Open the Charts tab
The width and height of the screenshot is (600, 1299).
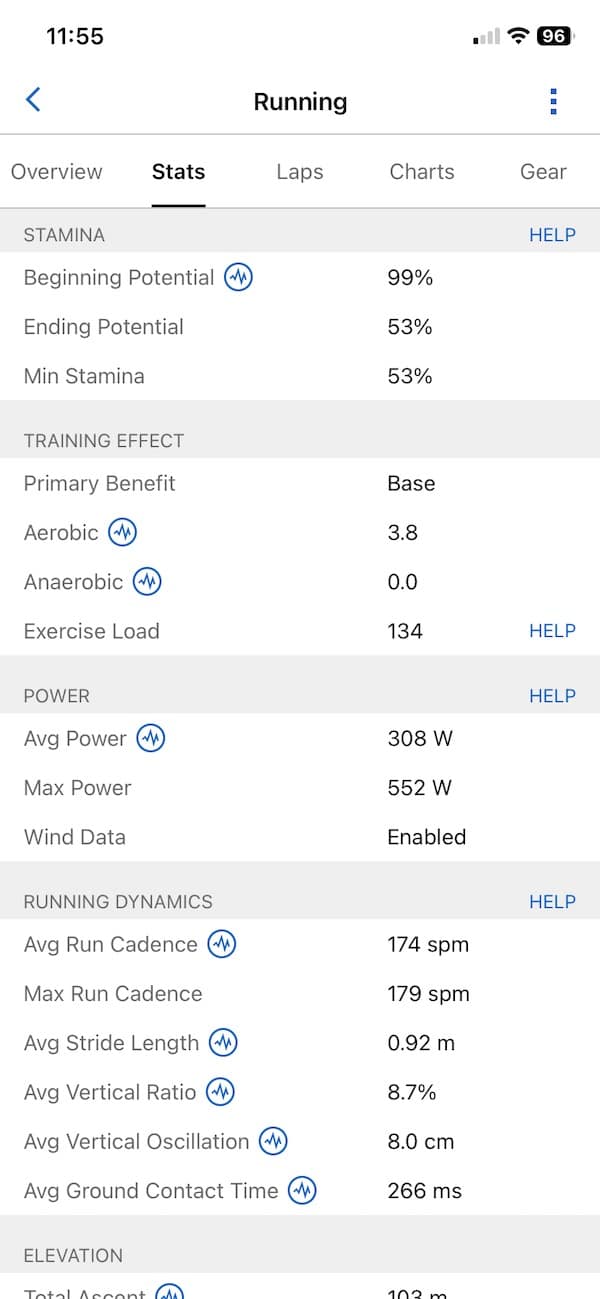tap(422, 172)
